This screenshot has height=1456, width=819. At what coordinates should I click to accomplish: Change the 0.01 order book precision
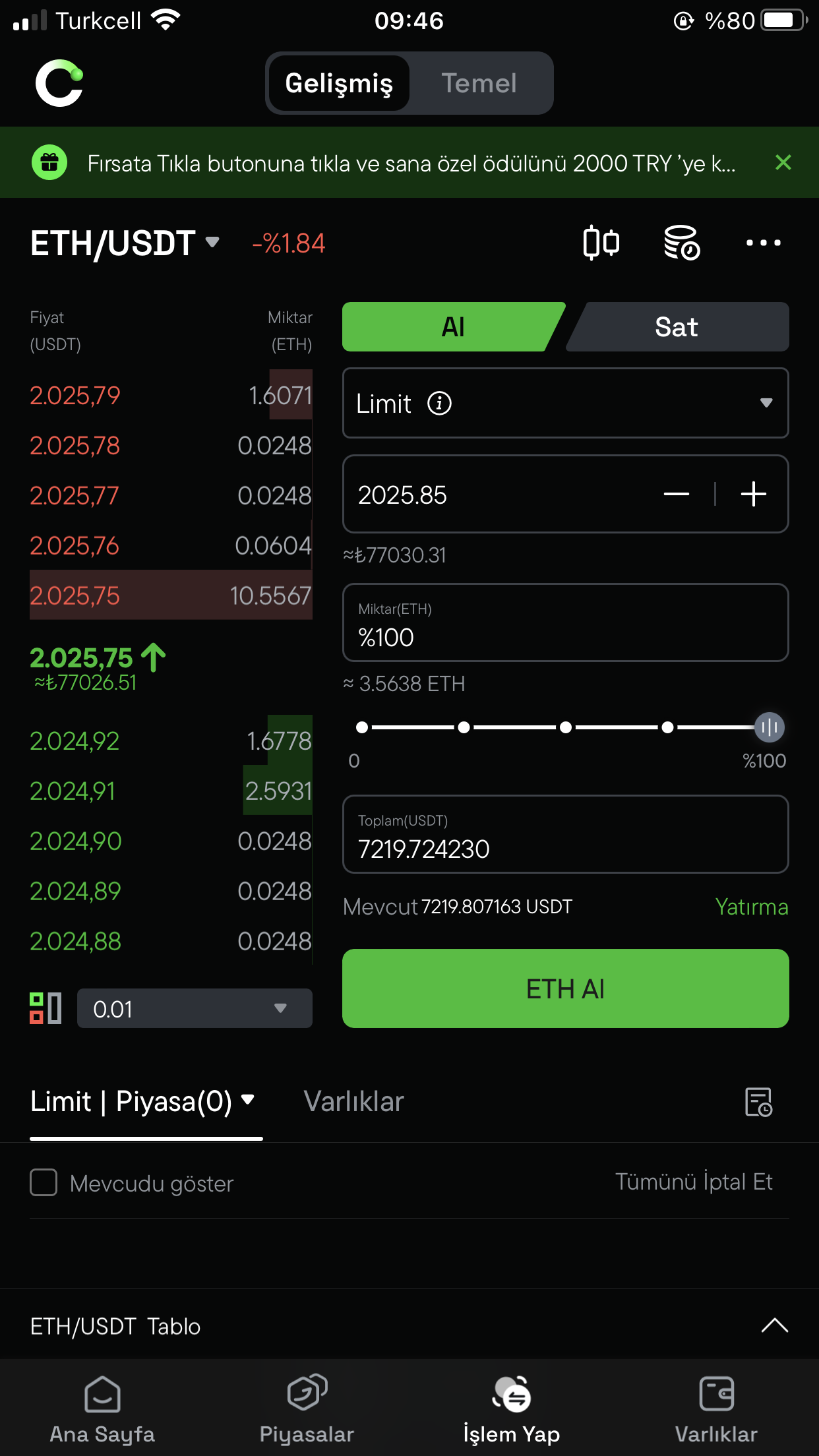(x=195, y=1008)
